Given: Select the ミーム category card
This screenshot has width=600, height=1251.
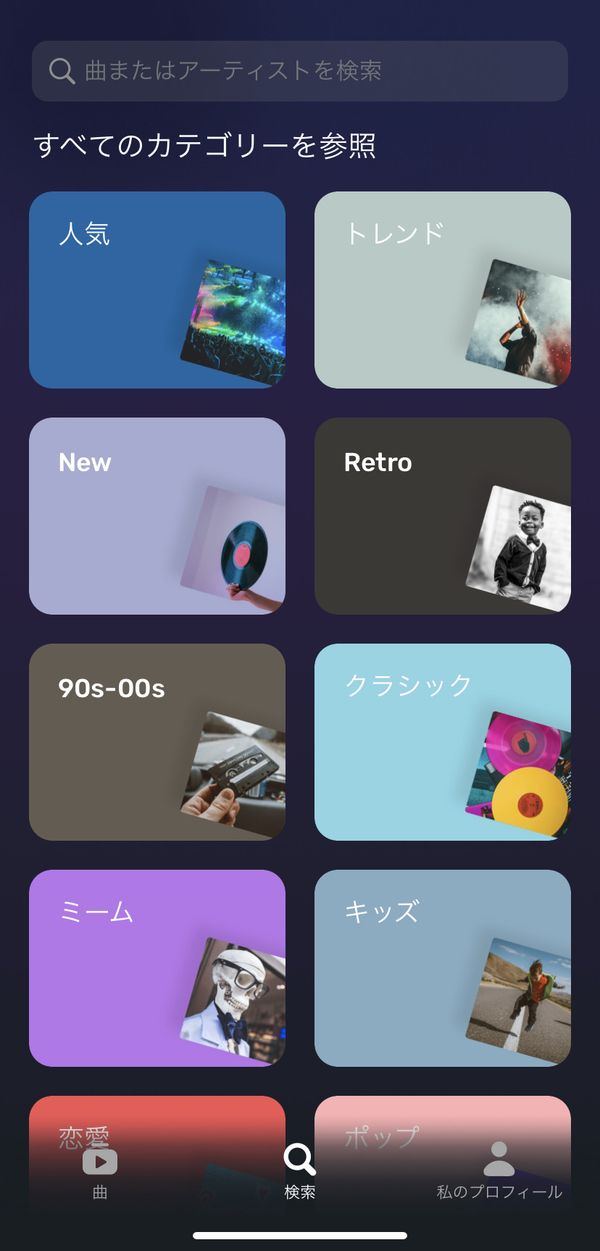Looking at the screenshot, I should 157,968.
